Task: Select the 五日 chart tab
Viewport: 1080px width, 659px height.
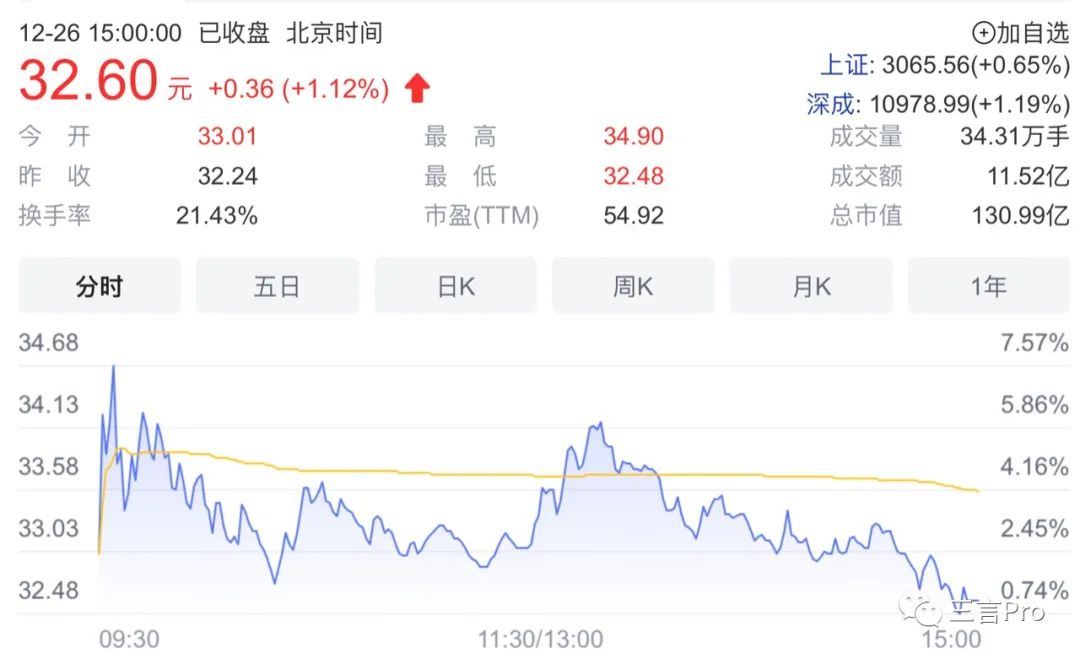Action: (277, 286)
